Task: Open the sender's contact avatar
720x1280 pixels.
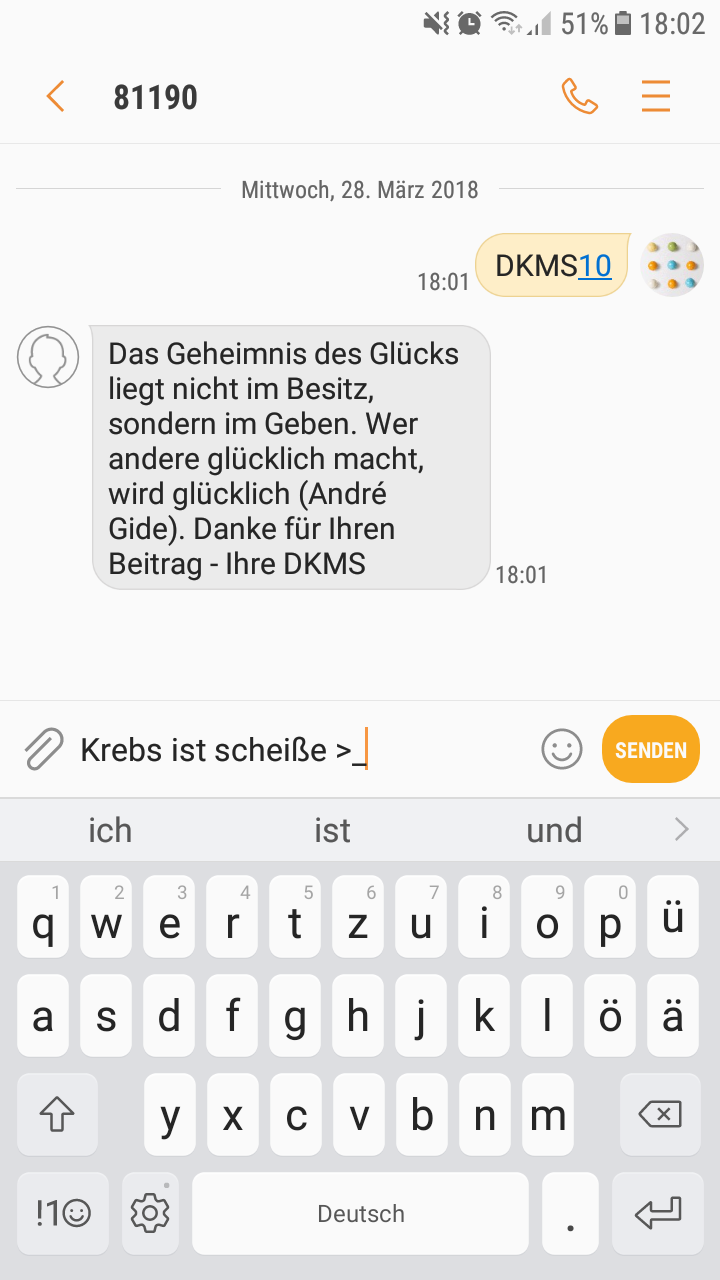Action: (48, 357)
